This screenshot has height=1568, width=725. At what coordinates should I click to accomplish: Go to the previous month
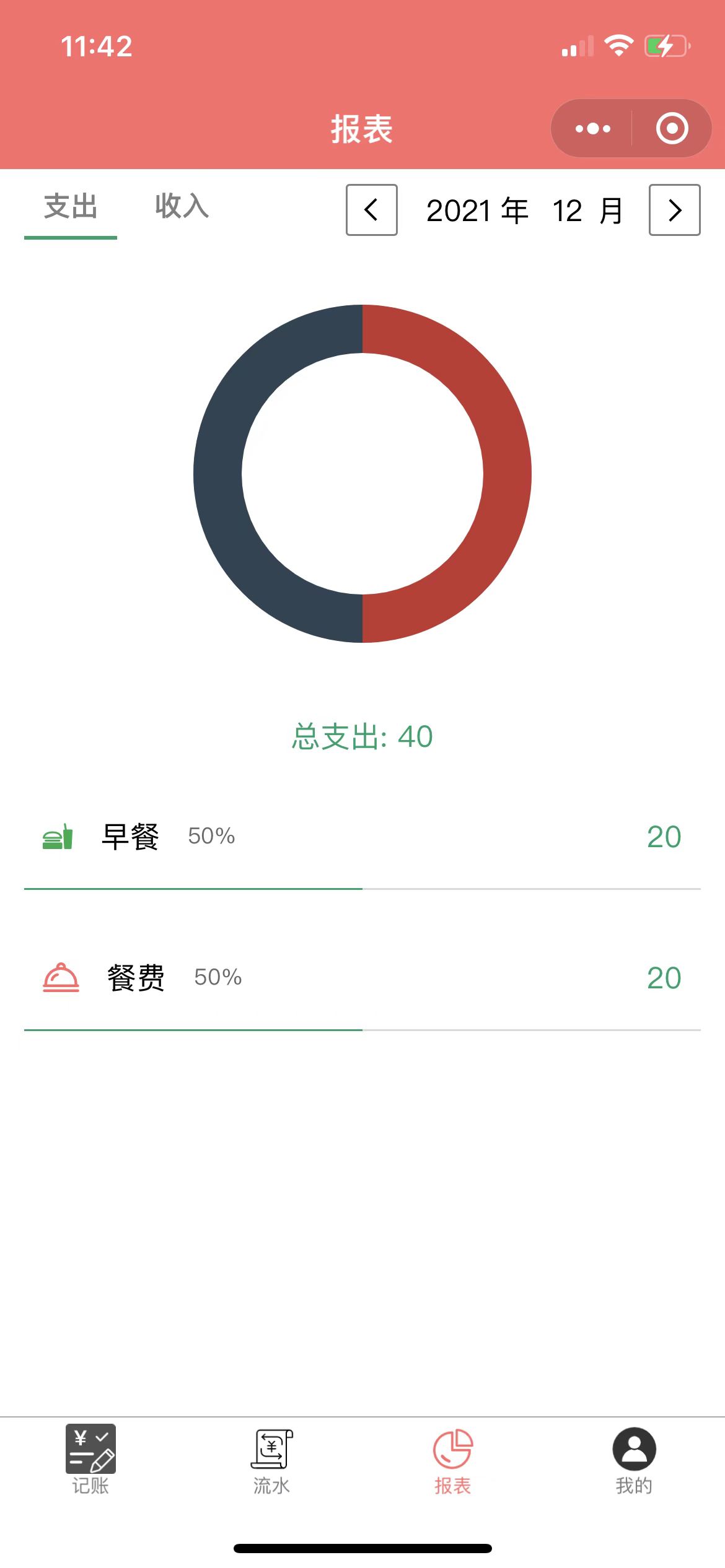[371, 210]
